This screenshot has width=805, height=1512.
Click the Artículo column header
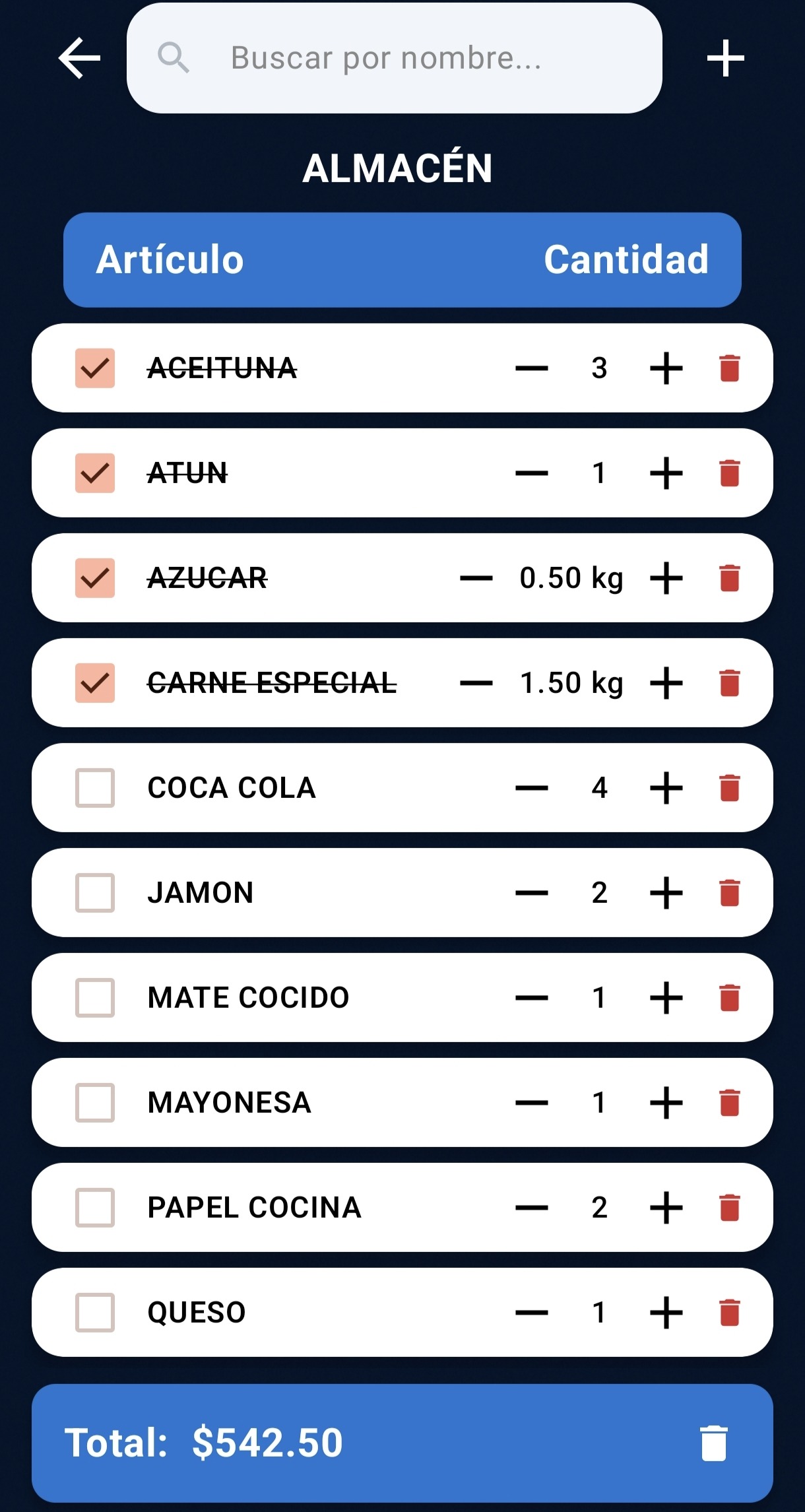coord(170,259)
